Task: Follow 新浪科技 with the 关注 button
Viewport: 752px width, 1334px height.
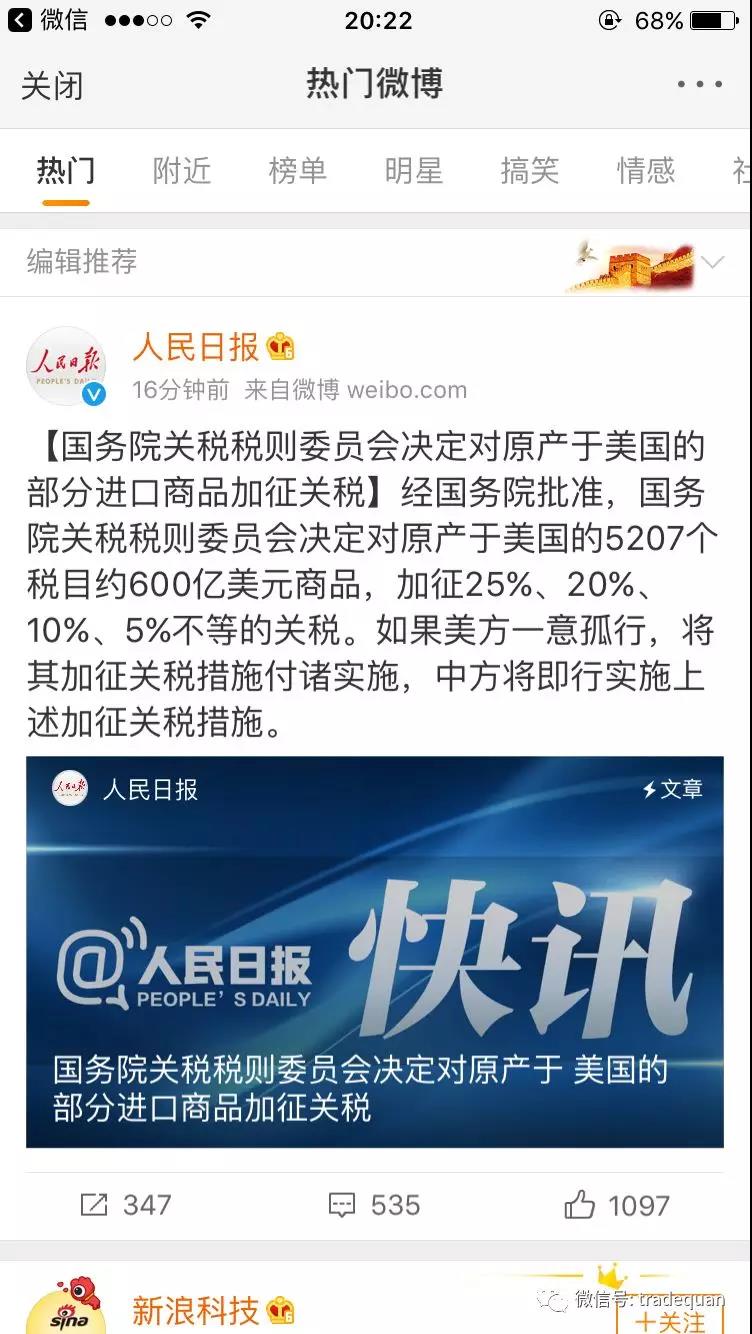Action: [670, 1318]
